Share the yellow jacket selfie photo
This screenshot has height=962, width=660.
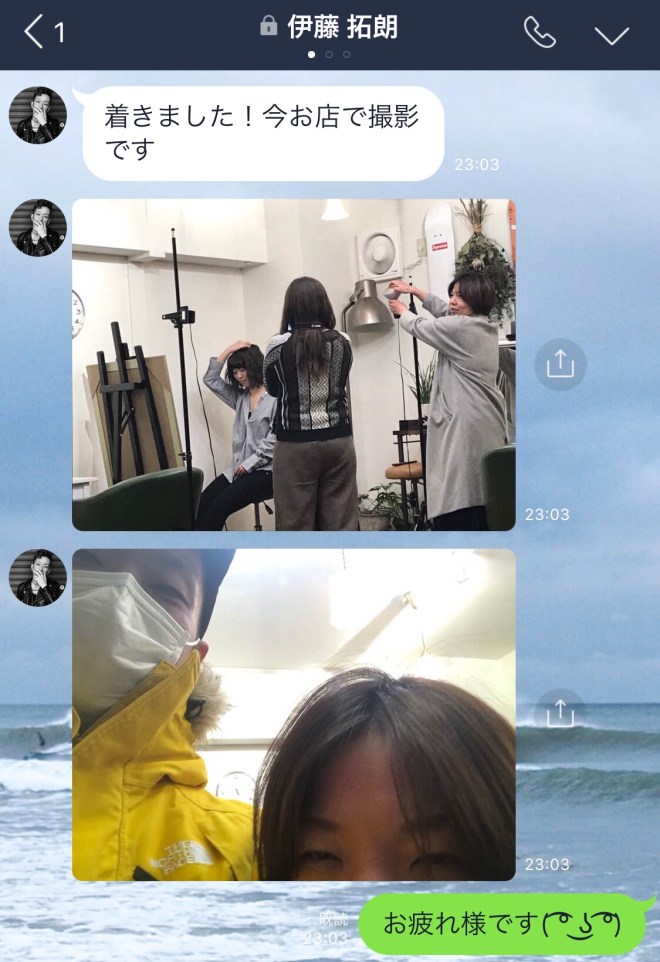560,713
